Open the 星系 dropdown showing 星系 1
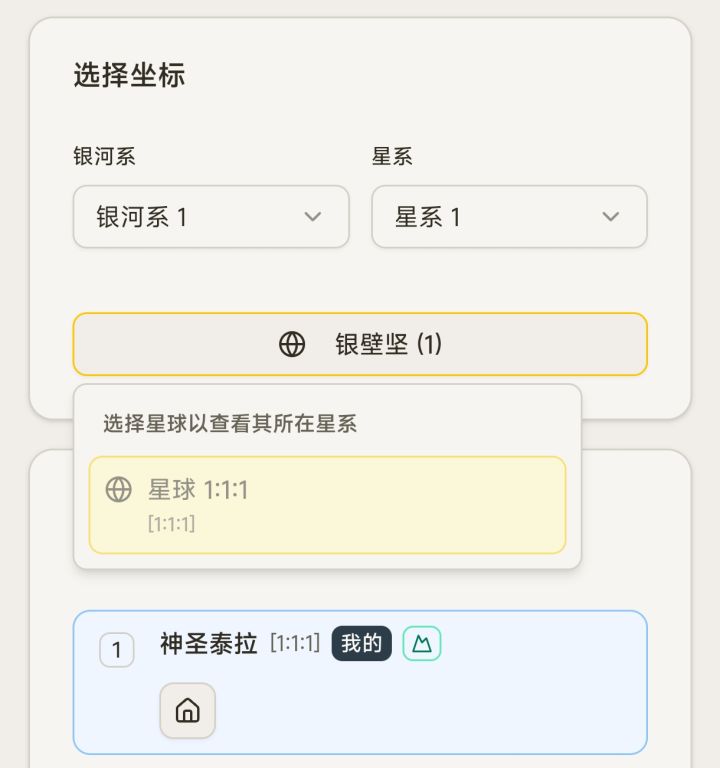The height and width of the screenshot is (768, 720). [x=509, y=217]
